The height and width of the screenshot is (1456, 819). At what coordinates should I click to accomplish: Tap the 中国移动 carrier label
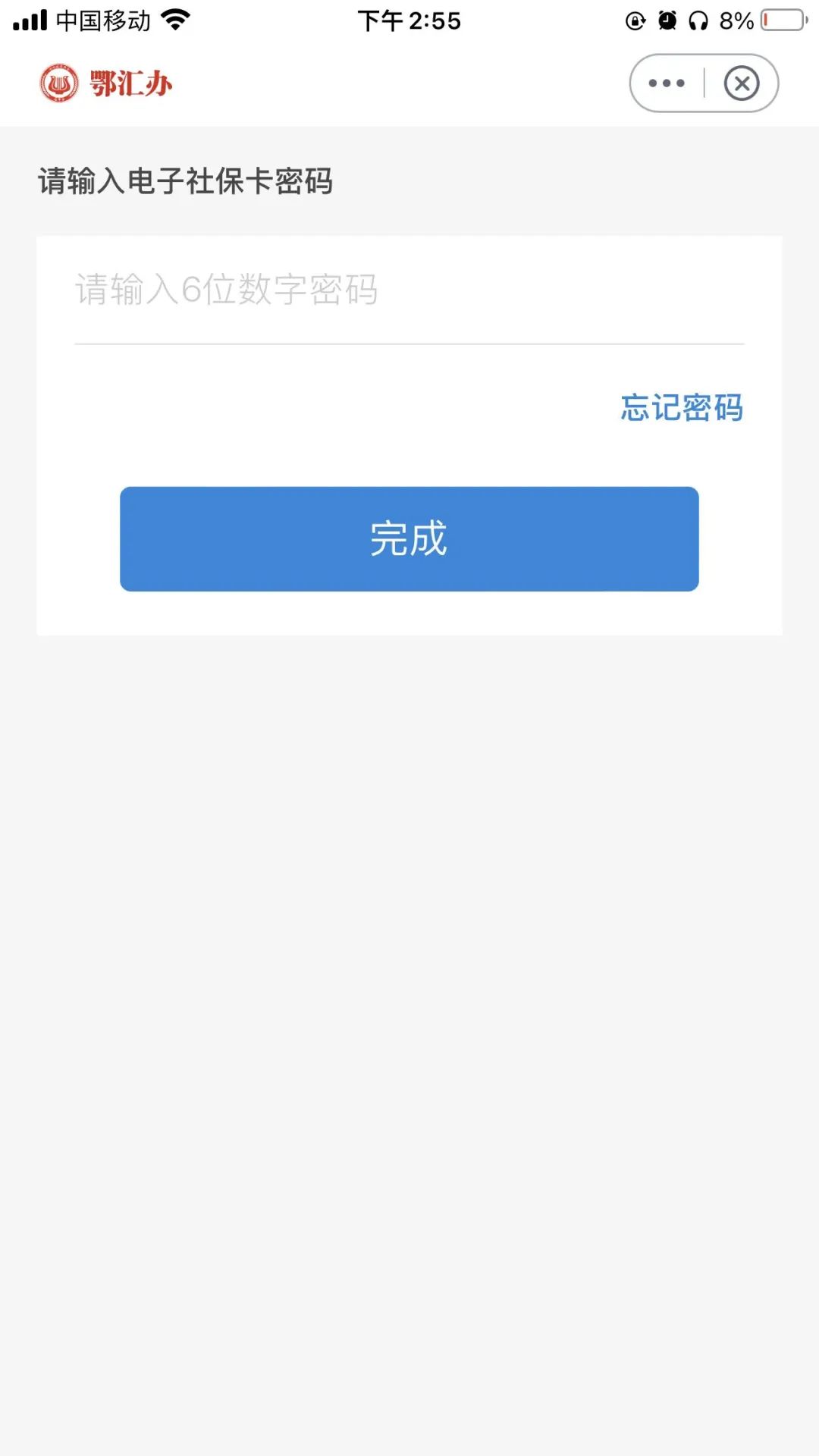point(102,20)
